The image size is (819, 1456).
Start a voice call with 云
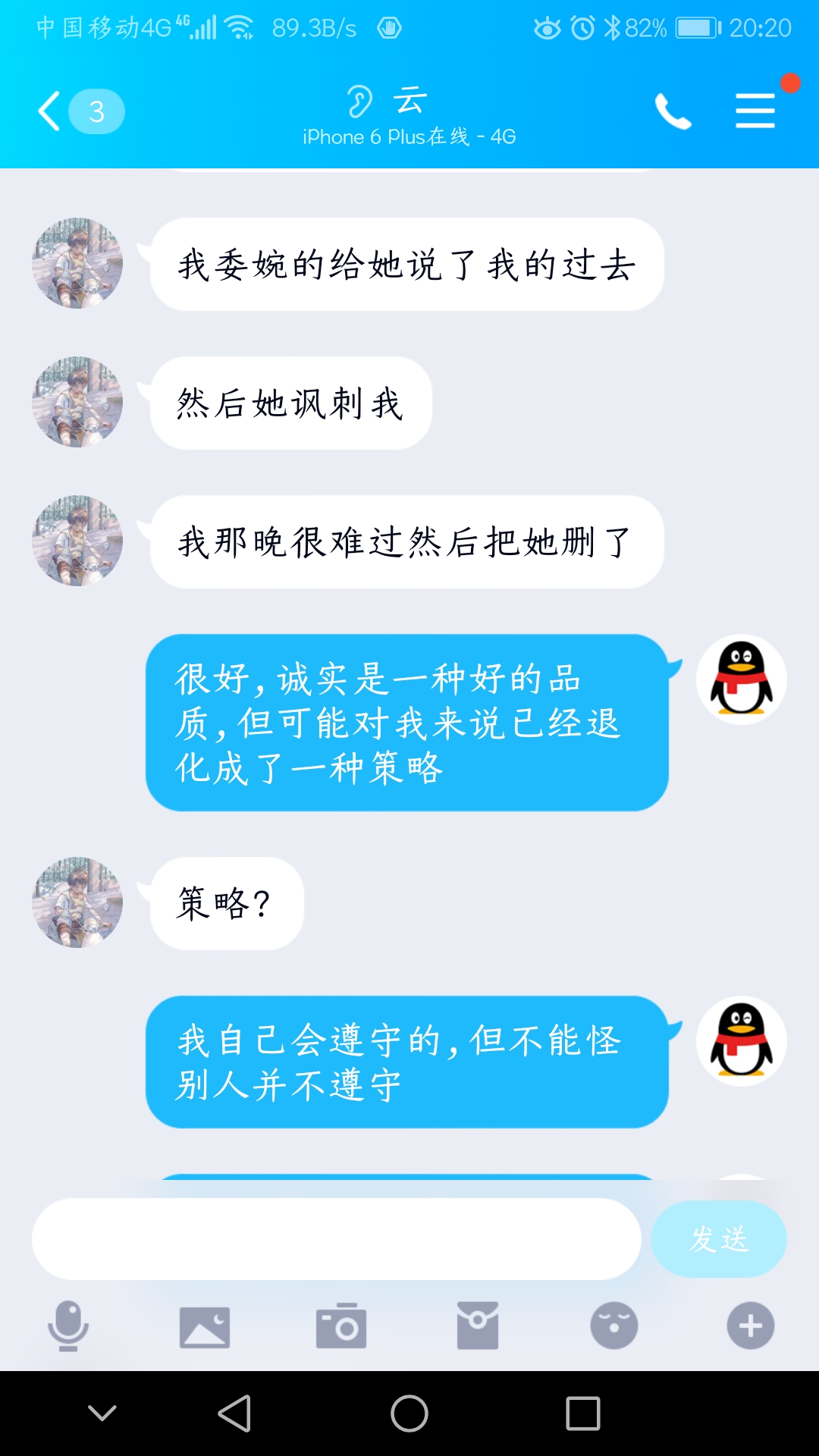pos(673,111)
